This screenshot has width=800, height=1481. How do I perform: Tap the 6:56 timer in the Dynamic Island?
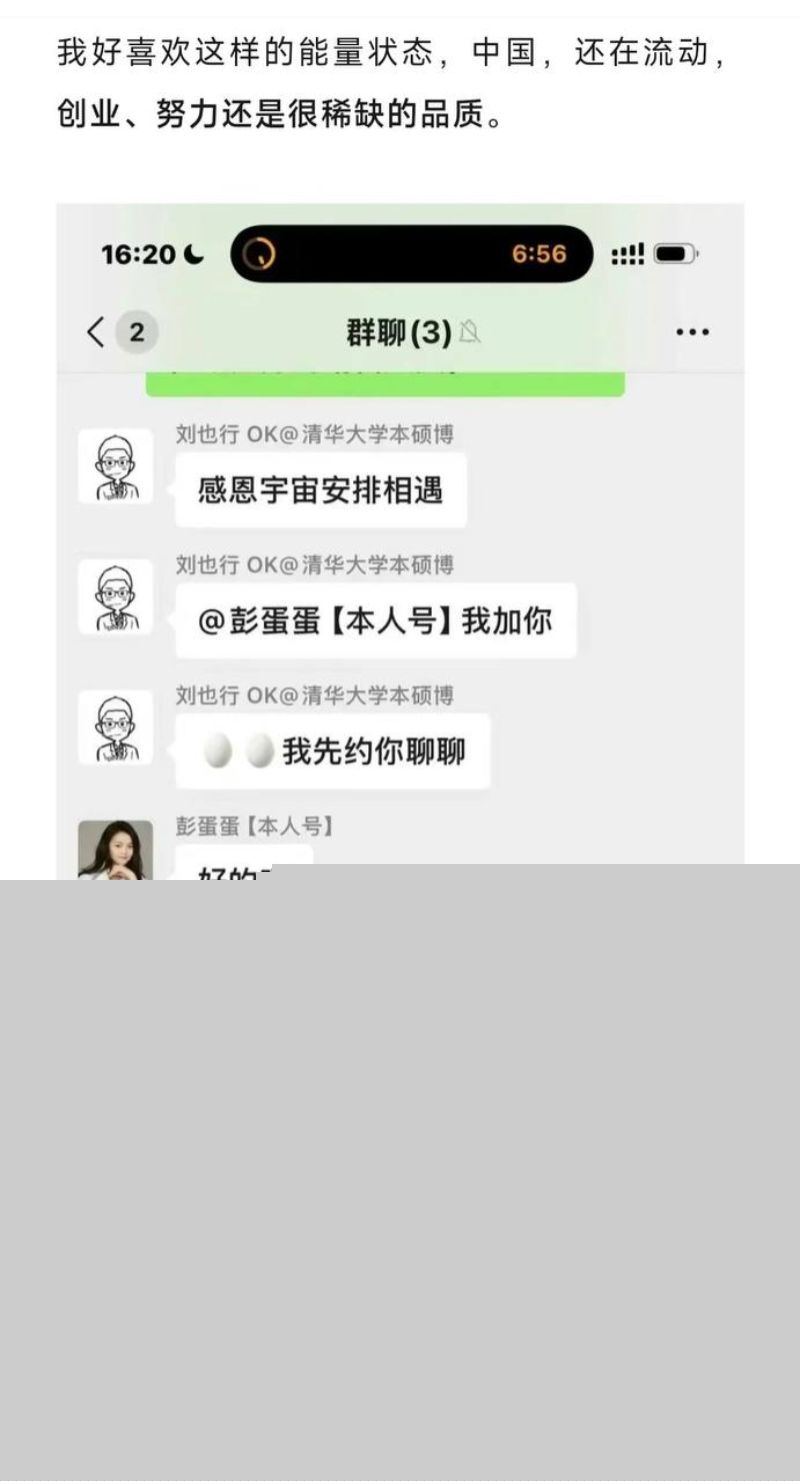pos(538,254)
